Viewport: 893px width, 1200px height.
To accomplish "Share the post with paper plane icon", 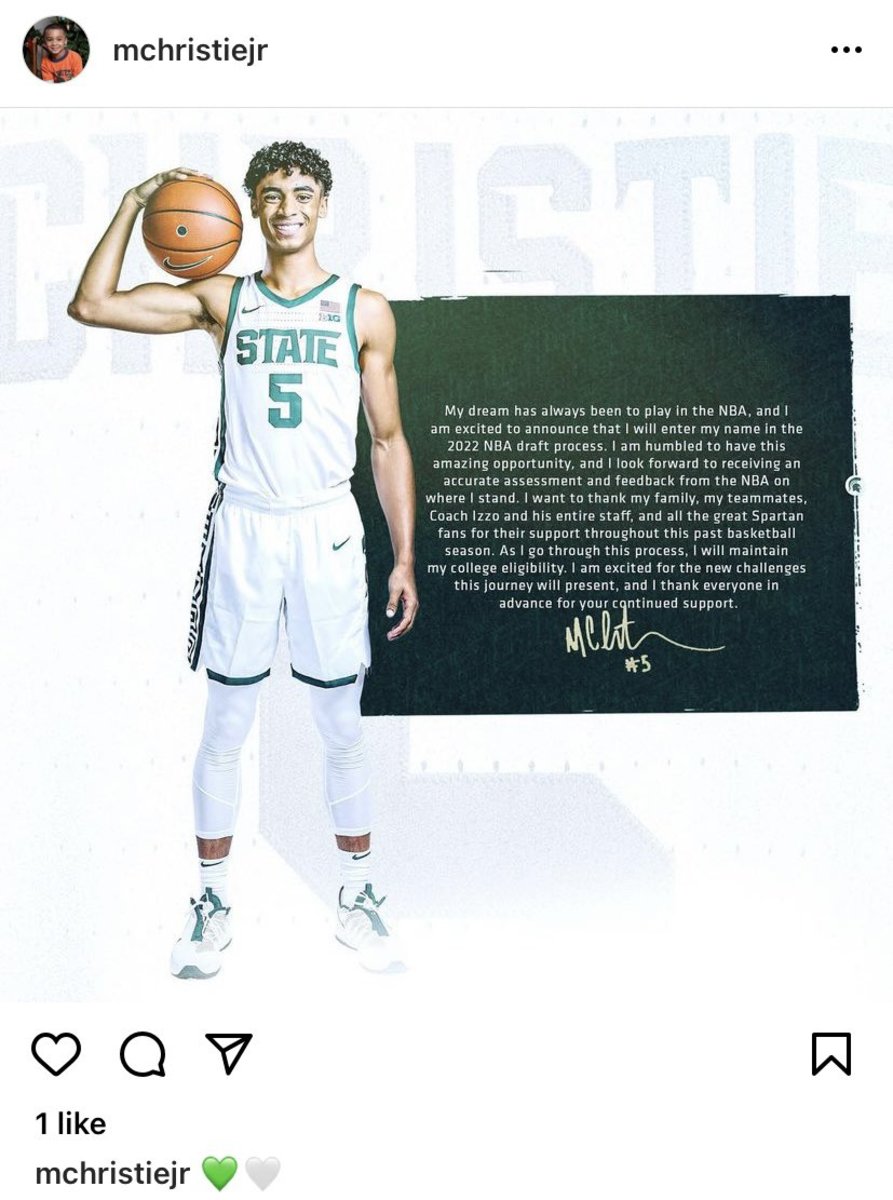I will tap(229, 1054).
